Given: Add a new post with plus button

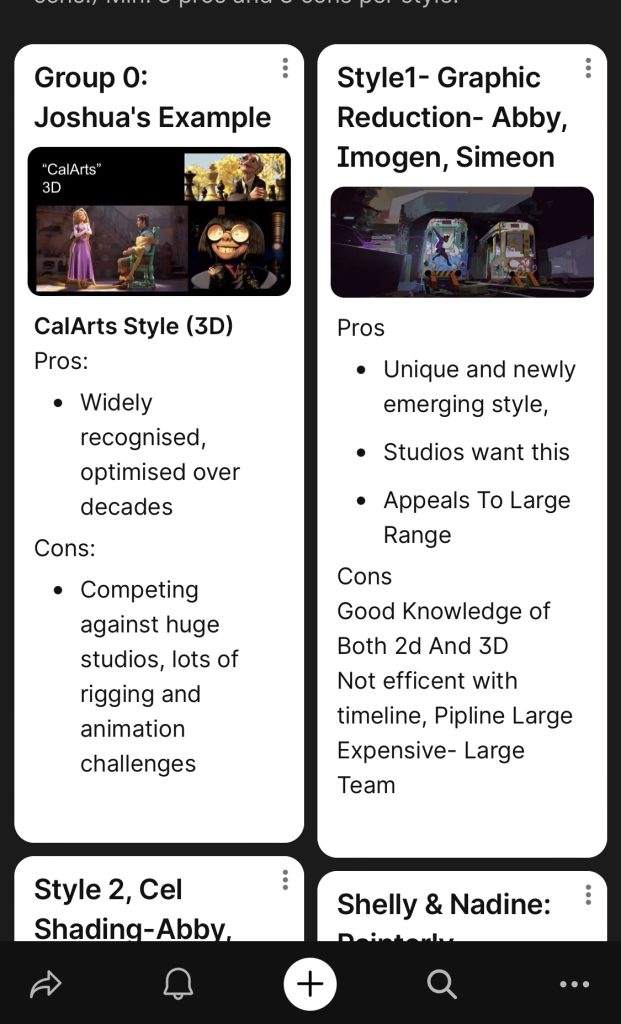Looking at the screenshot, I should 310,984.
